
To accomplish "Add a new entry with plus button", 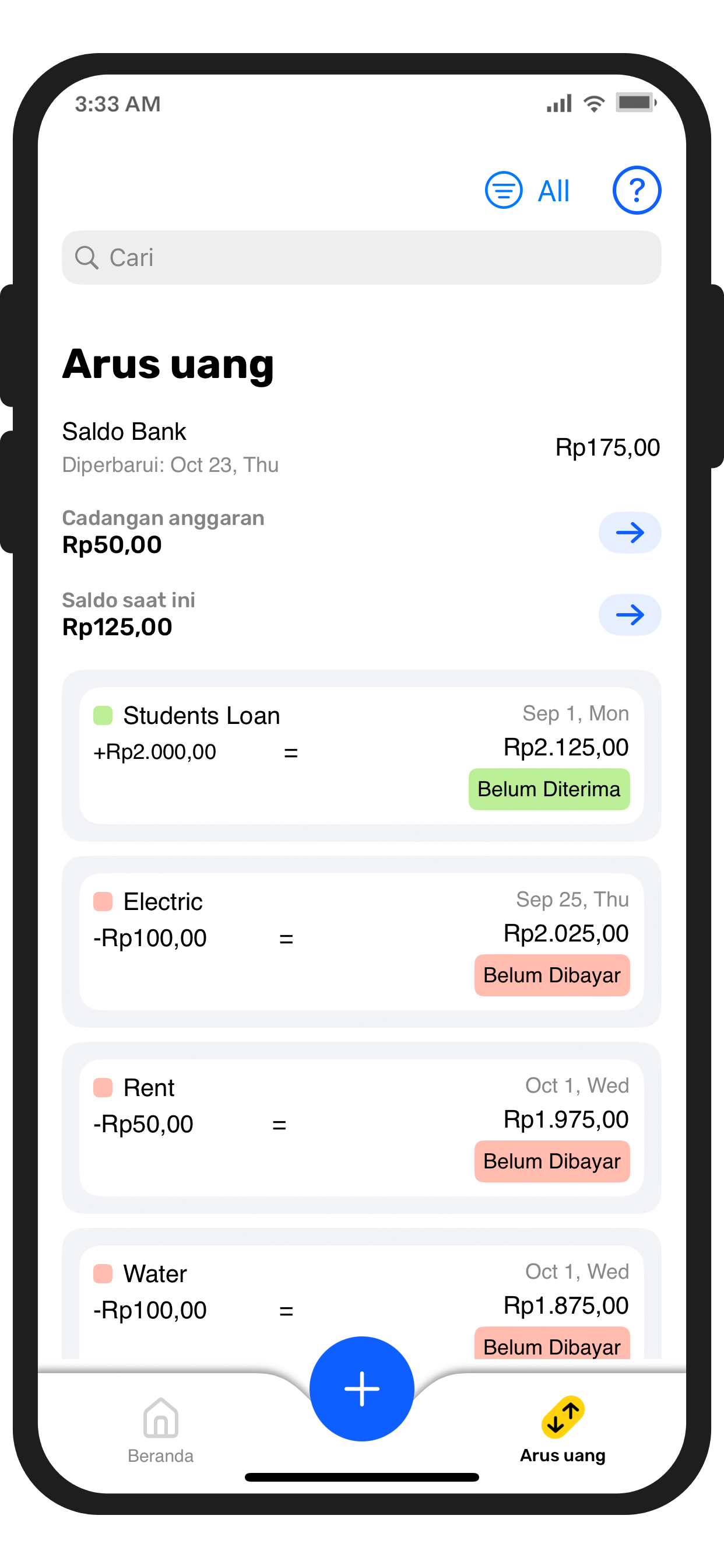I will (361, 1388).
